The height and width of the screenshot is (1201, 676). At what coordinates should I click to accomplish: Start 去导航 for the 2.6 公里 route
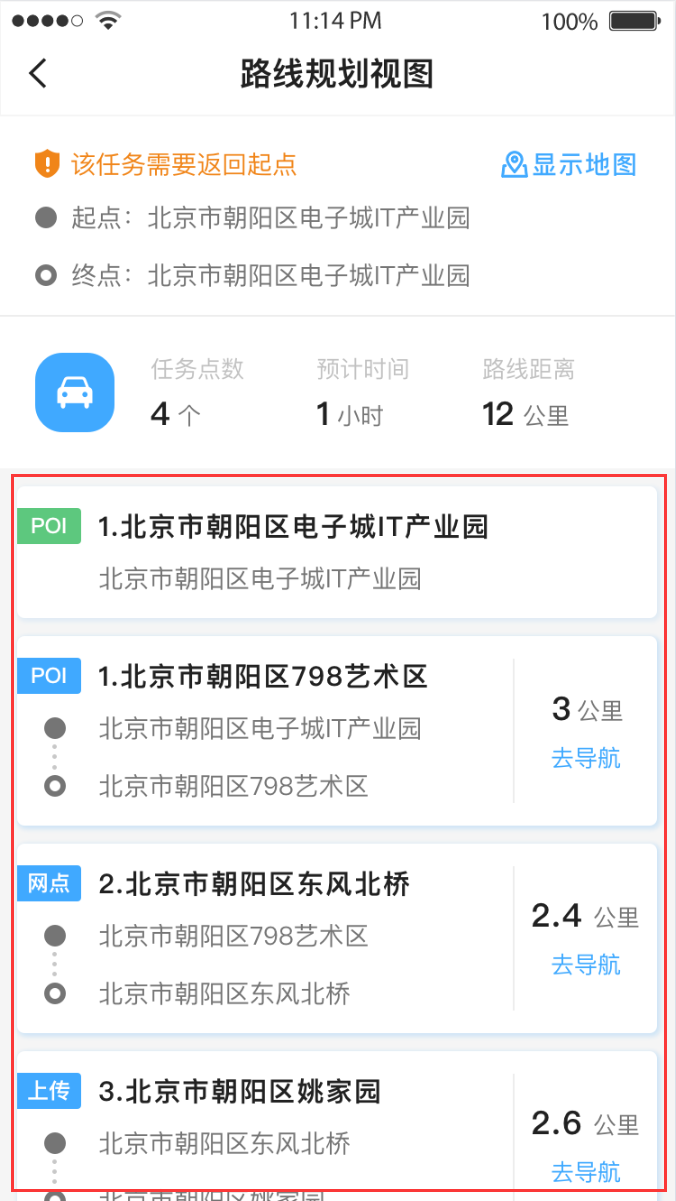pos(586,1172)
